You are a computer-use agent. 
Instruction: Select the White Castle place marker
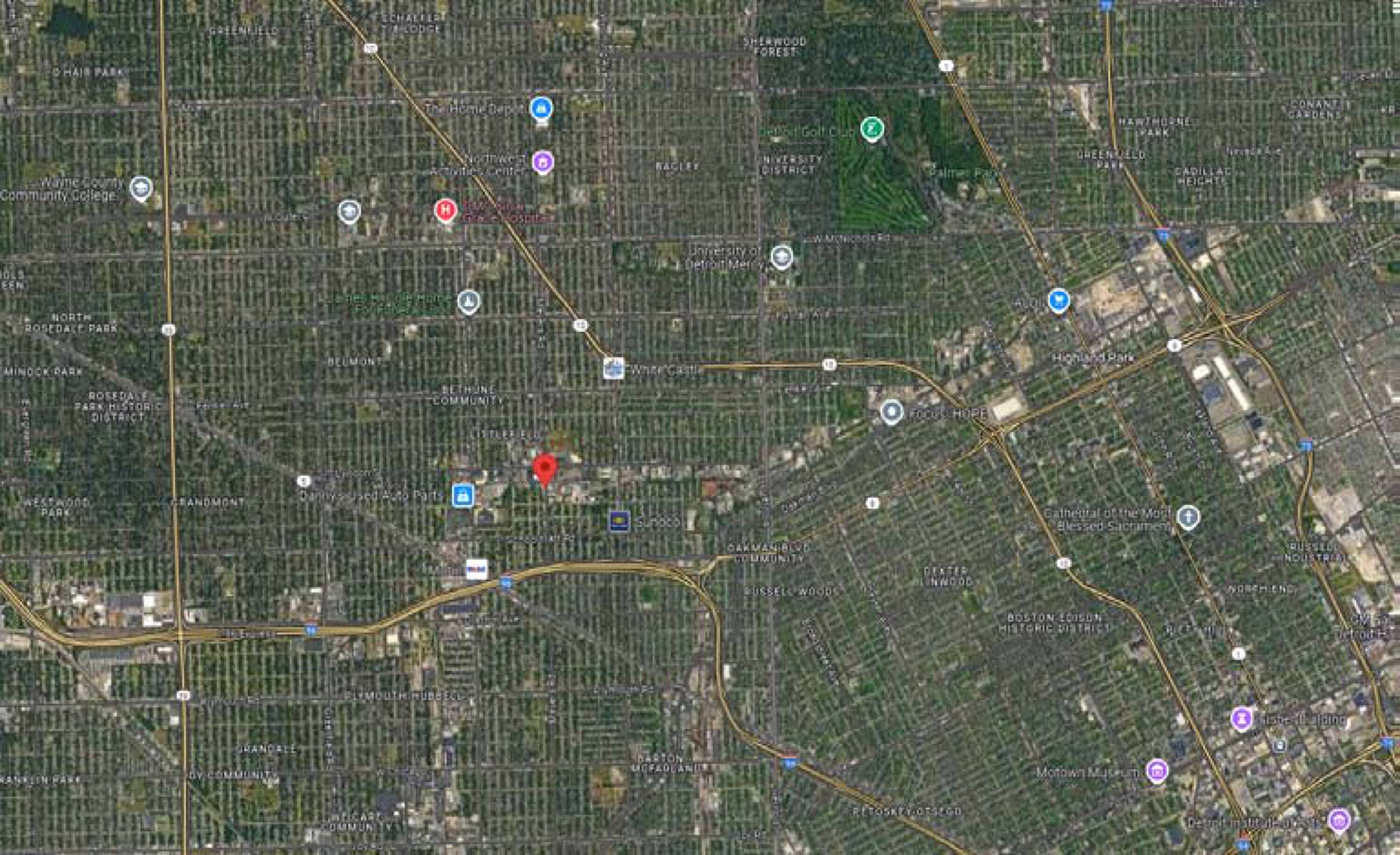tap(614, 368)
